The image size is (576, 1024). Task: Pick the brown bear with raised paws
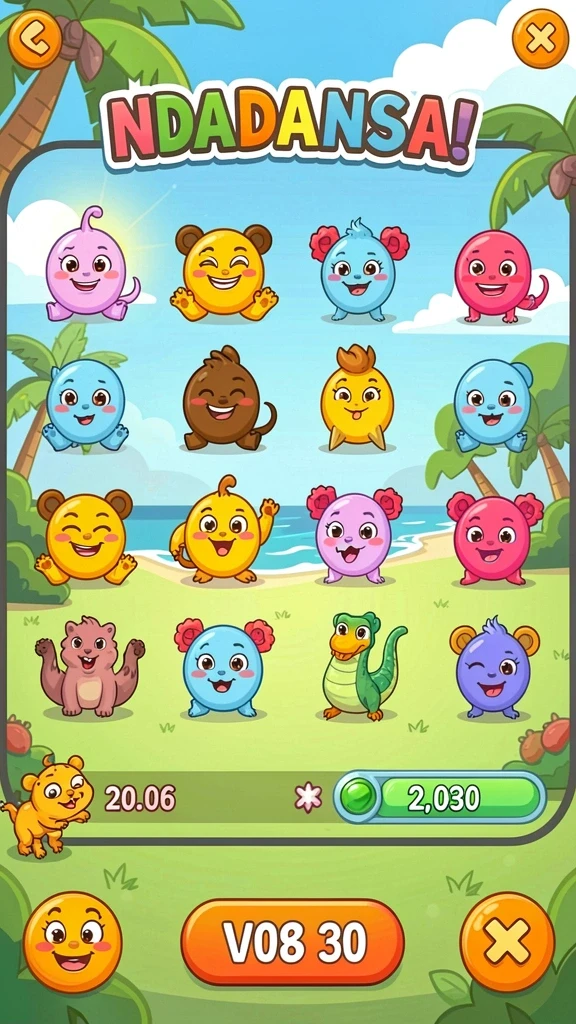click(89, 666)
